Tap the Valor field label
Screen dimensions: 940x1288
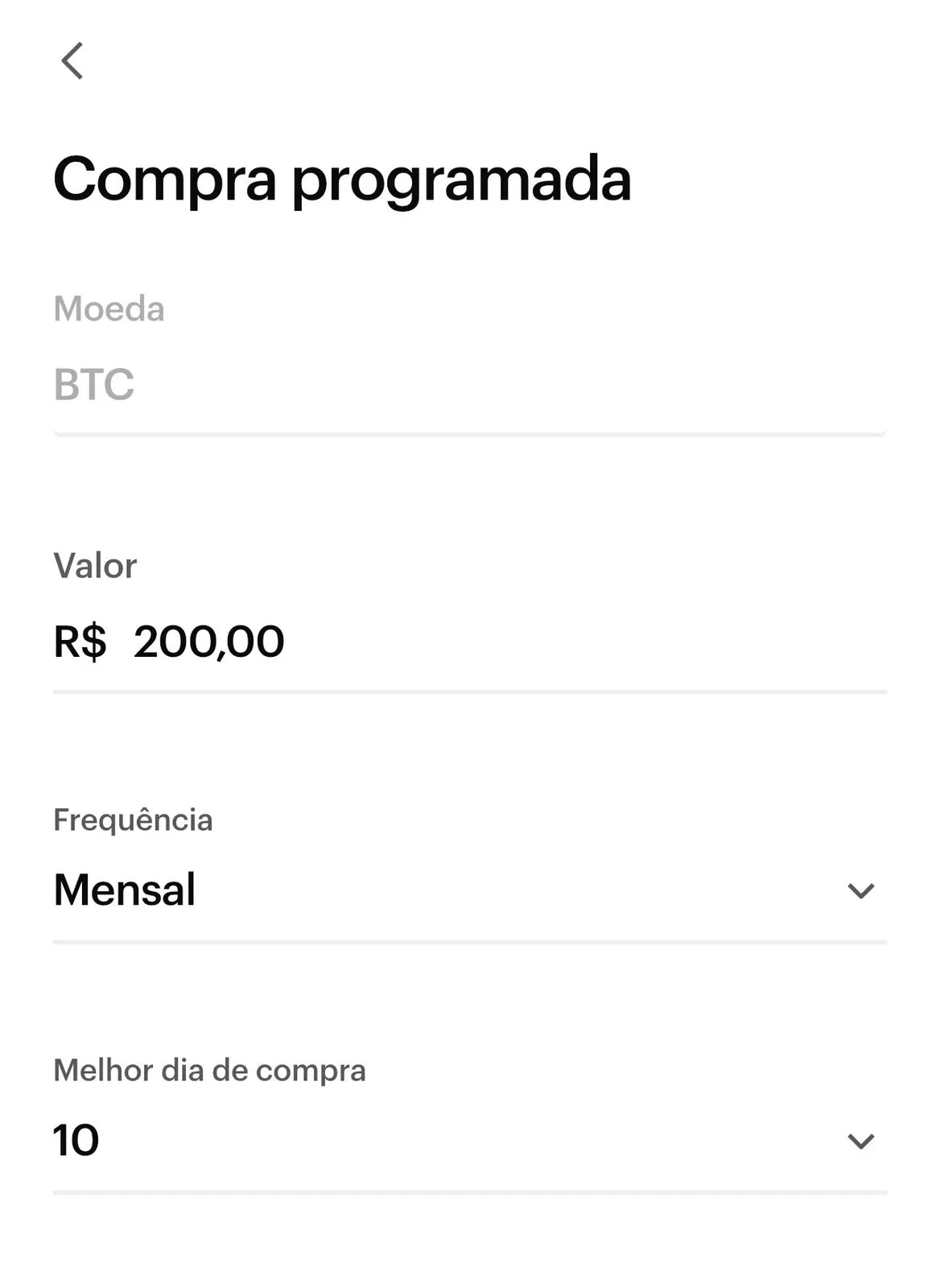(94, 565)
